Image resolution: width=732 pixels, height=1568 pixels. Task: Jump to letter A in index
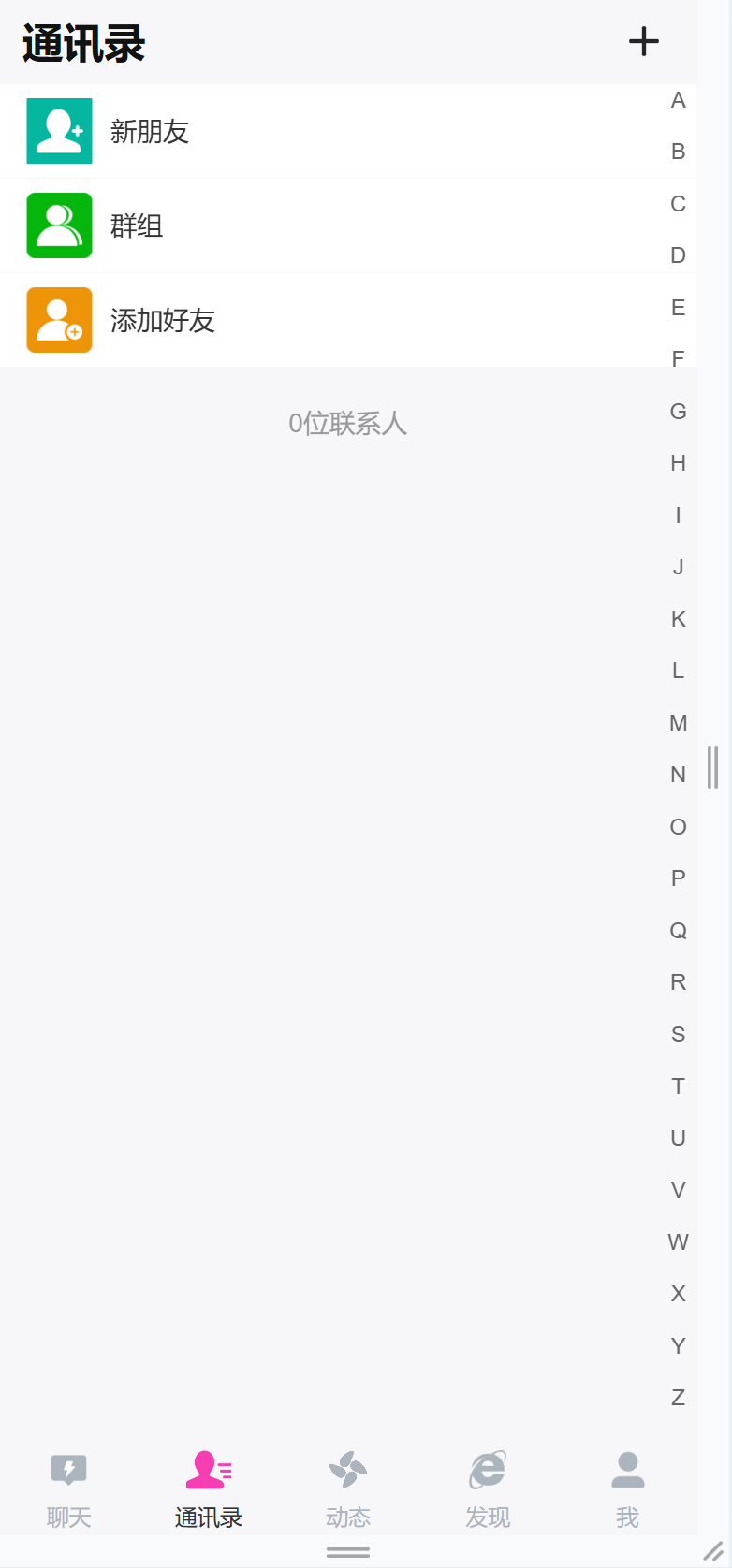point(679,100)
